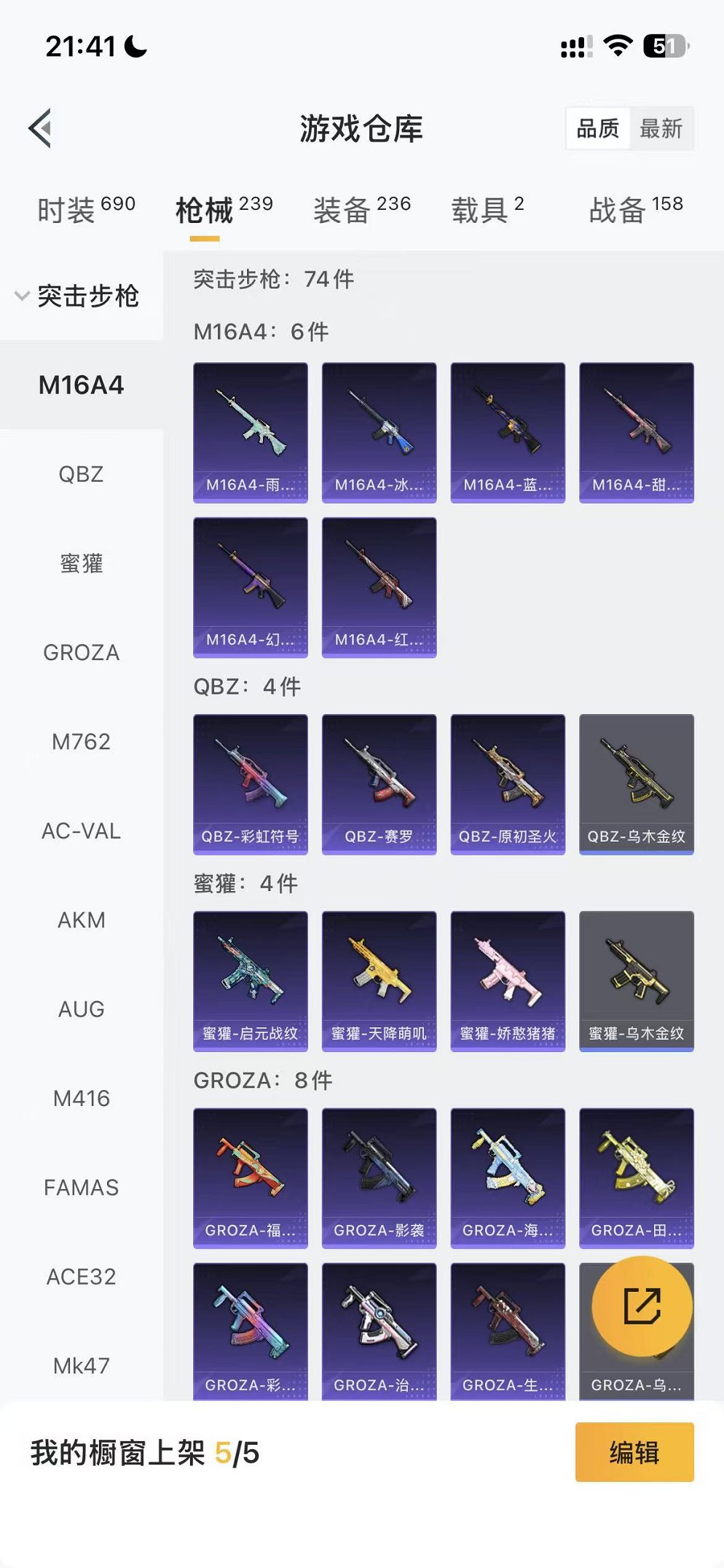724x1568 pixels.
Task: View the 蜜獾-娇憨猪猪 skin
Action: click(x=508, y=981)
